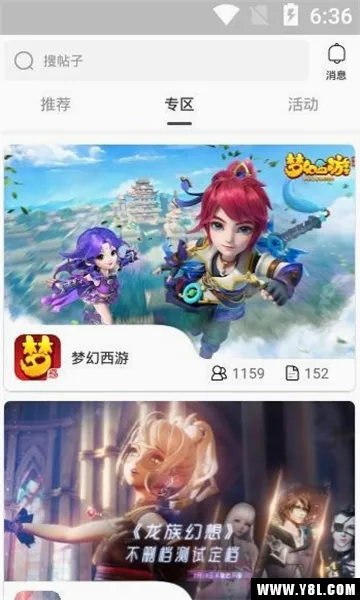Screen dimensions: 360x600
Task: Switch to the 推荐 tab
Action: 56,104
